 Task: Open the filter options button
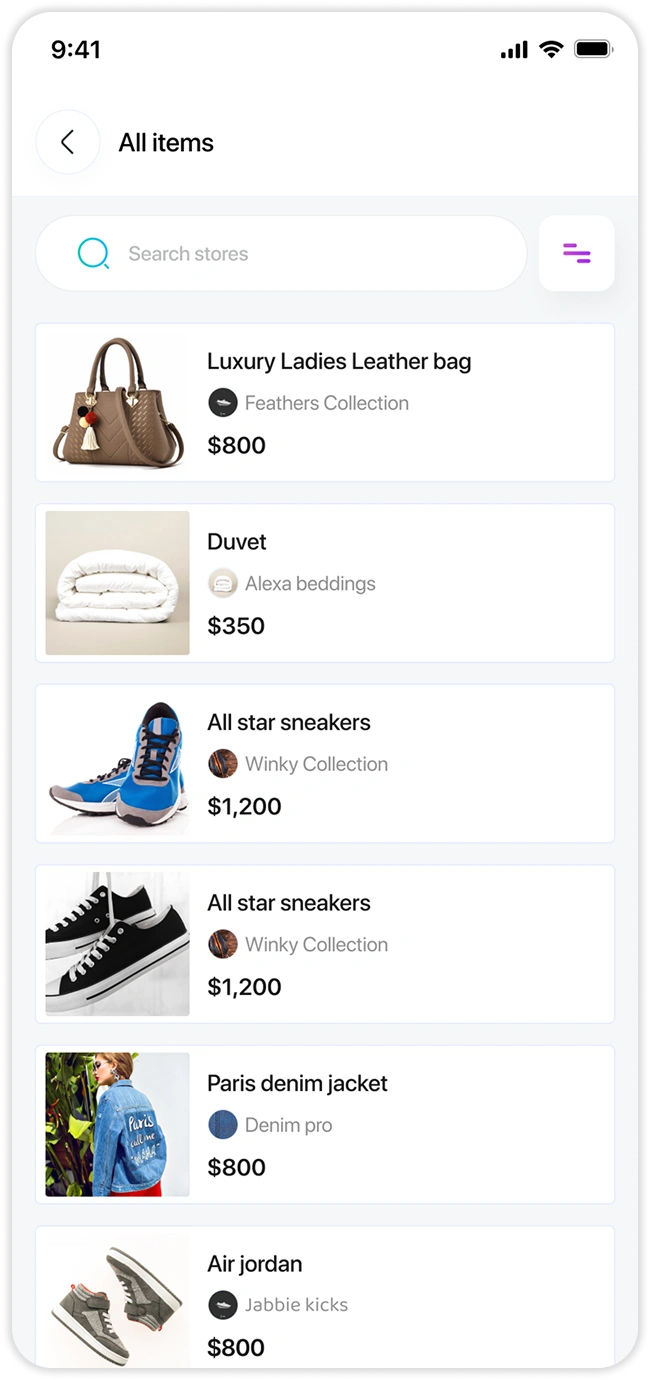click(576, 254)
